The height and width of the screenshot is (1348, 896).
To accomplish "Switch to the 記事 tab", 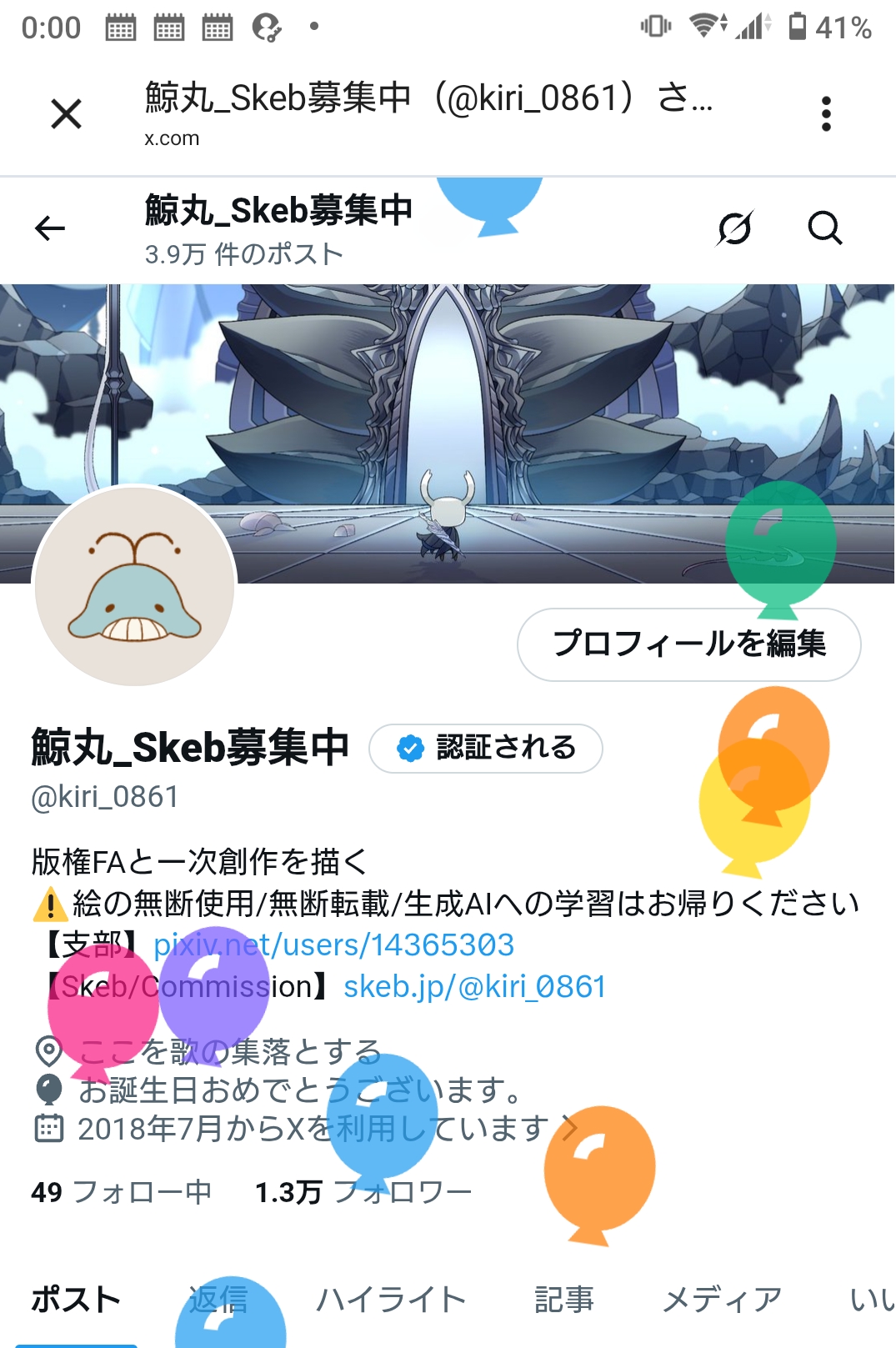I will pyautogui.click(x=564, y=1299).
